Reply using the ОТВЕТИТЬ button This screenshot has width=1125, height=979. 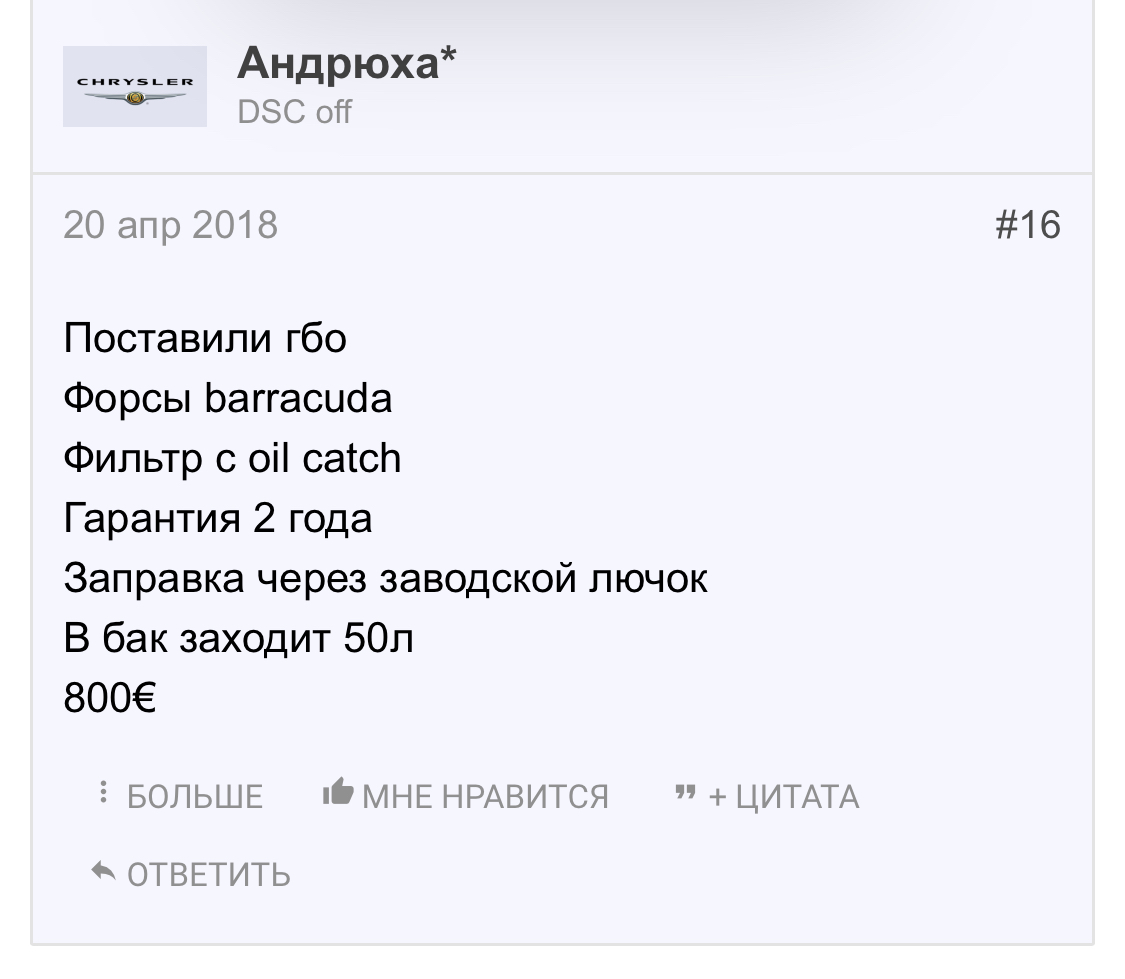click(191, 874)
